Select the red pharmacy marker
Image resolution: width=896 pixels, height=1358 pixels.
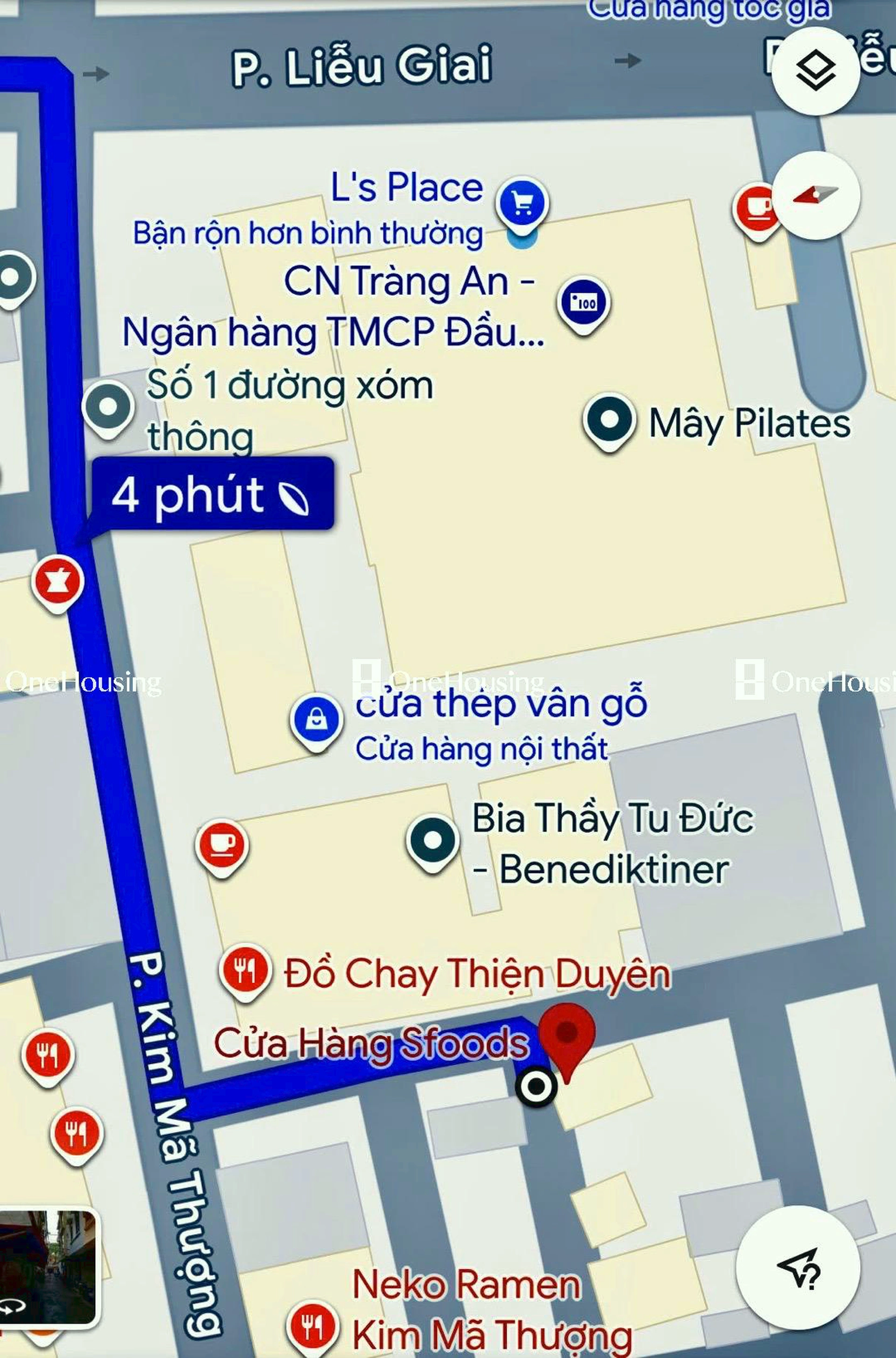click(58, 581)
